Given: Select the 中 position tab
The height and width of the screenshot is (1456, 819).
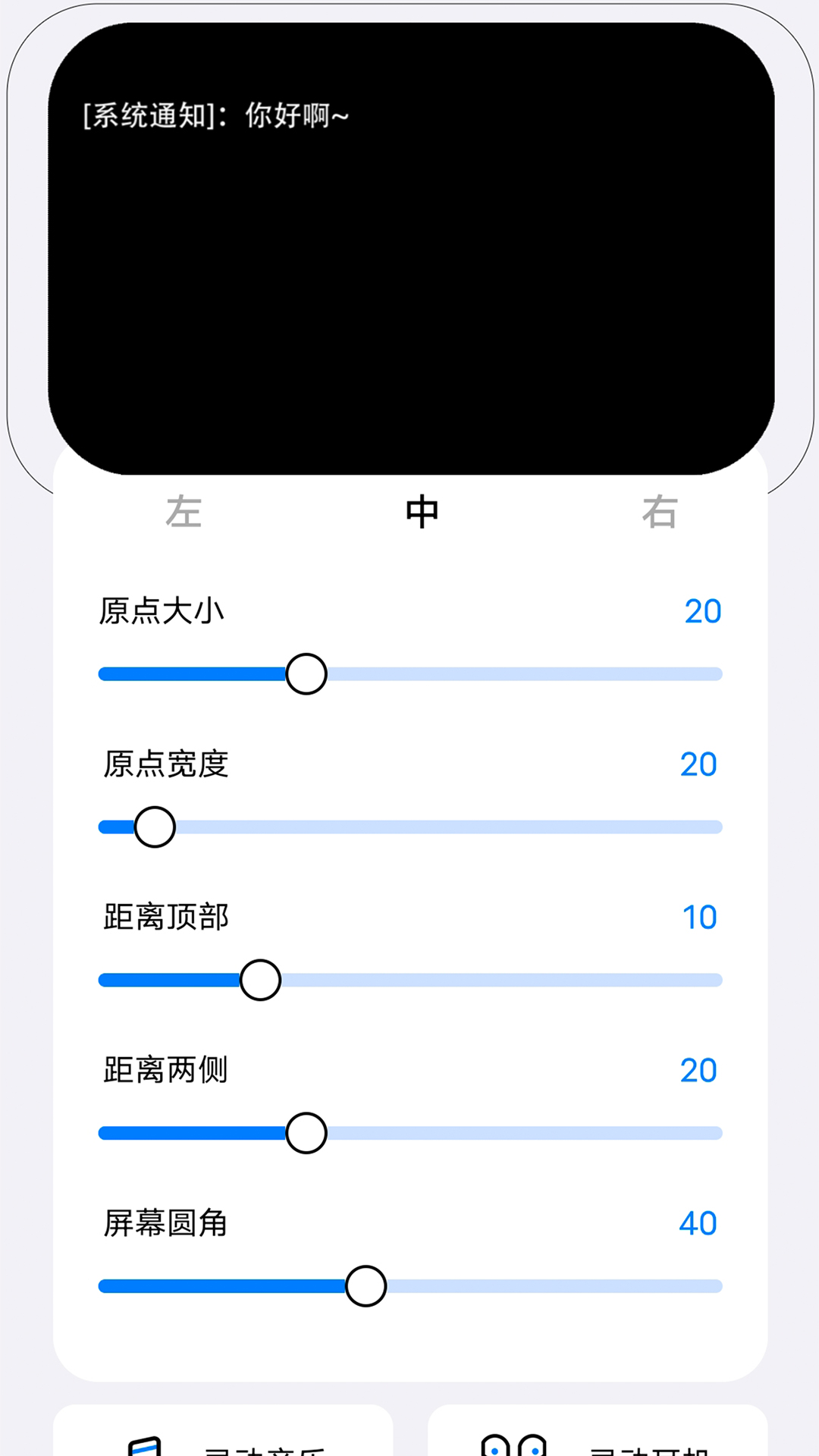Looking at the screenshot, I should 421,511.
